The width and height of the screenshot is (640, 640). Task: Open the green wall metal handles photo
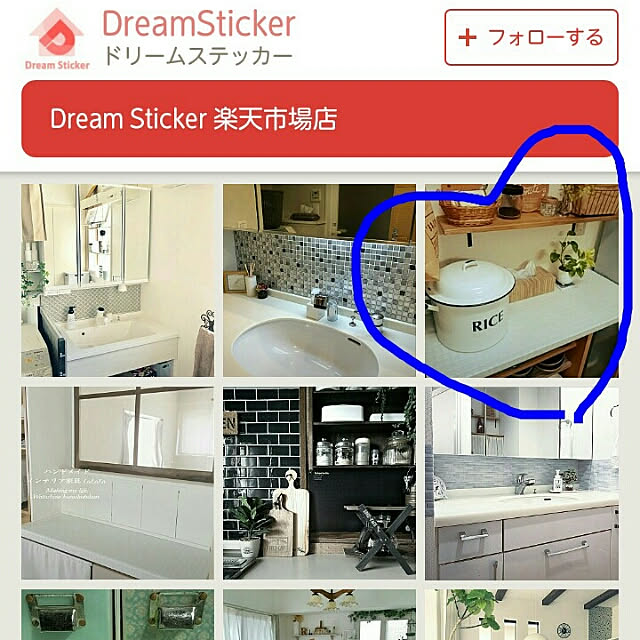click(117, 614)
